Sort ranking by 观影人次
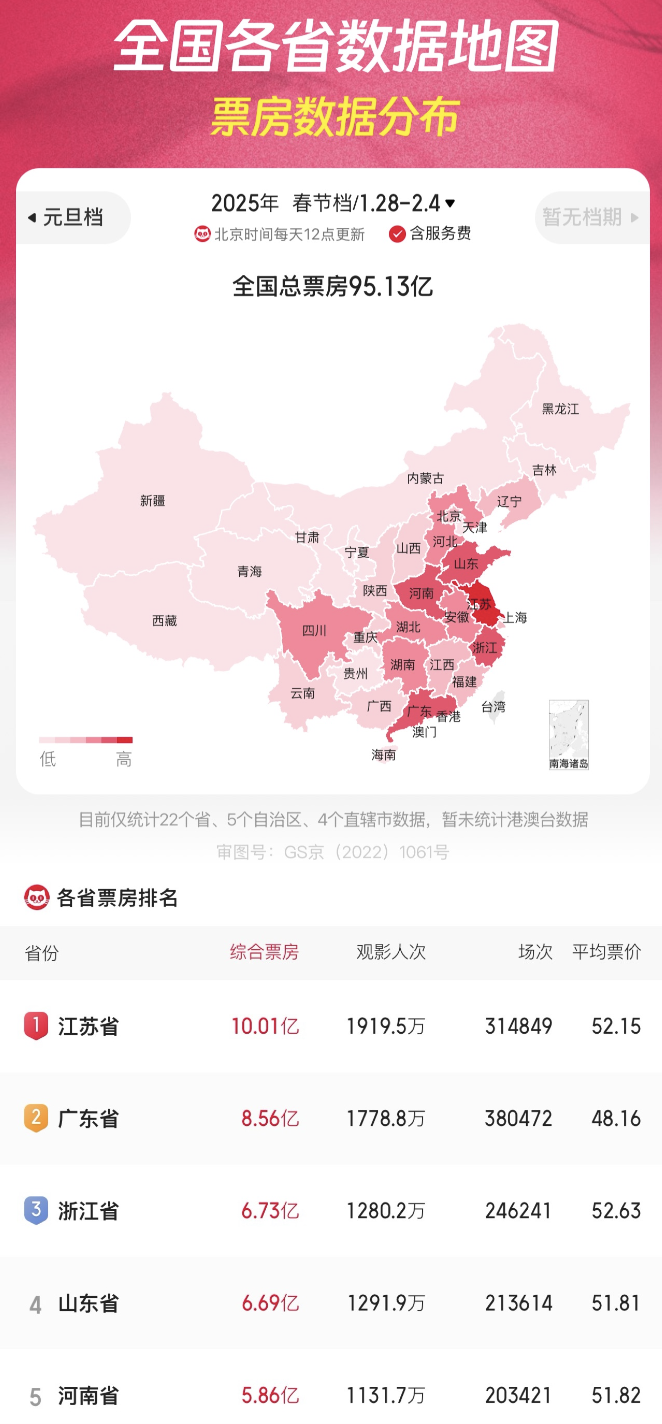The width and height of the screenshot is (662, 1424). (x=391, y=952)
